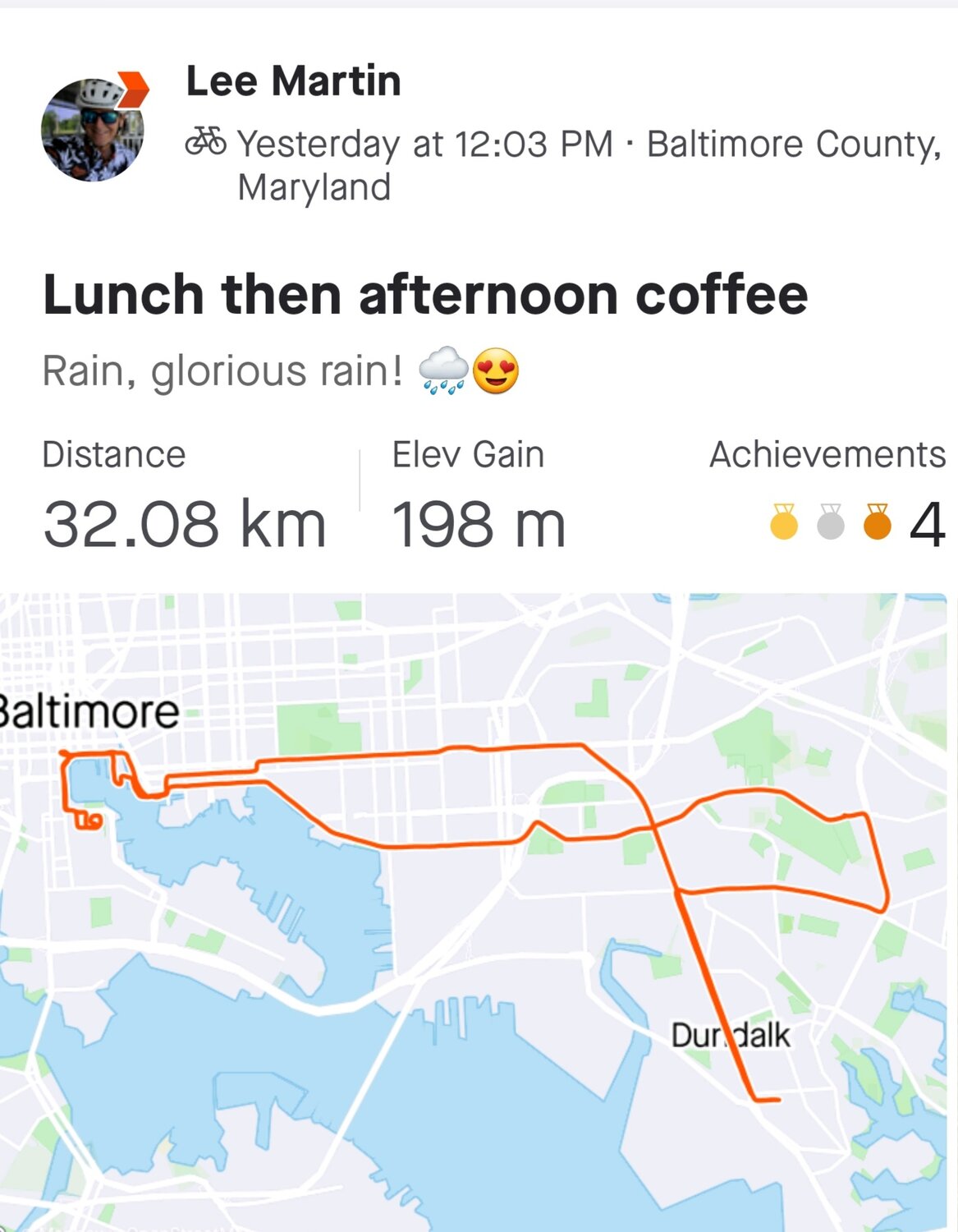Open the ride route map
Screen dimensions: 958x1232
476,912
